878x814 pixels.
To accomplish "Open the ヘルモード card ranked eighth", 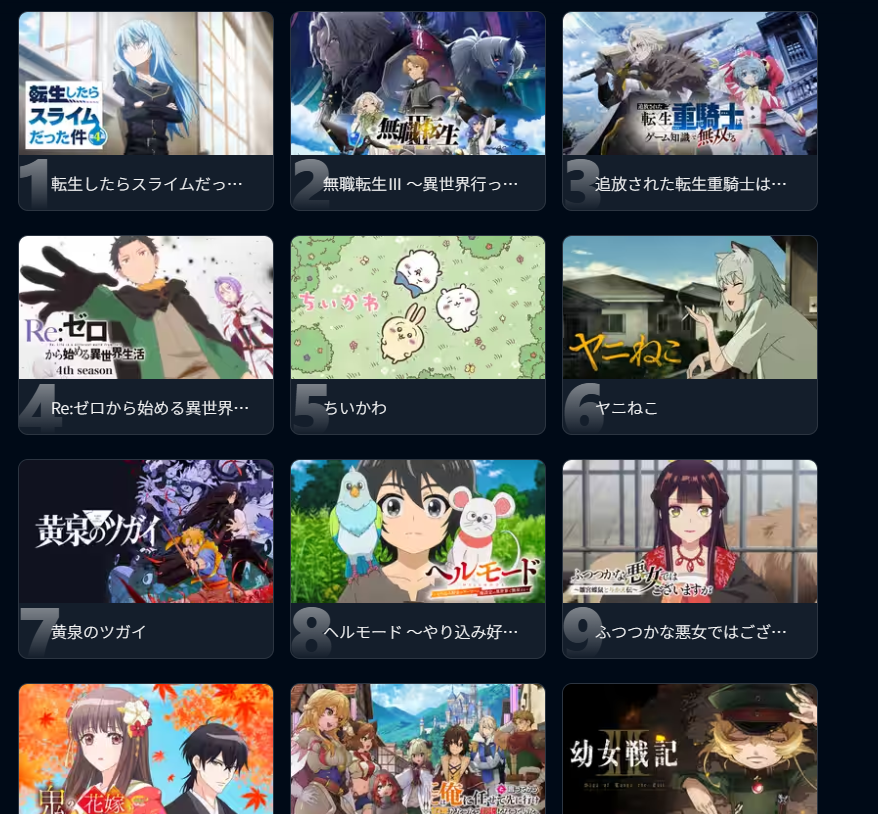I will point(418,559).
